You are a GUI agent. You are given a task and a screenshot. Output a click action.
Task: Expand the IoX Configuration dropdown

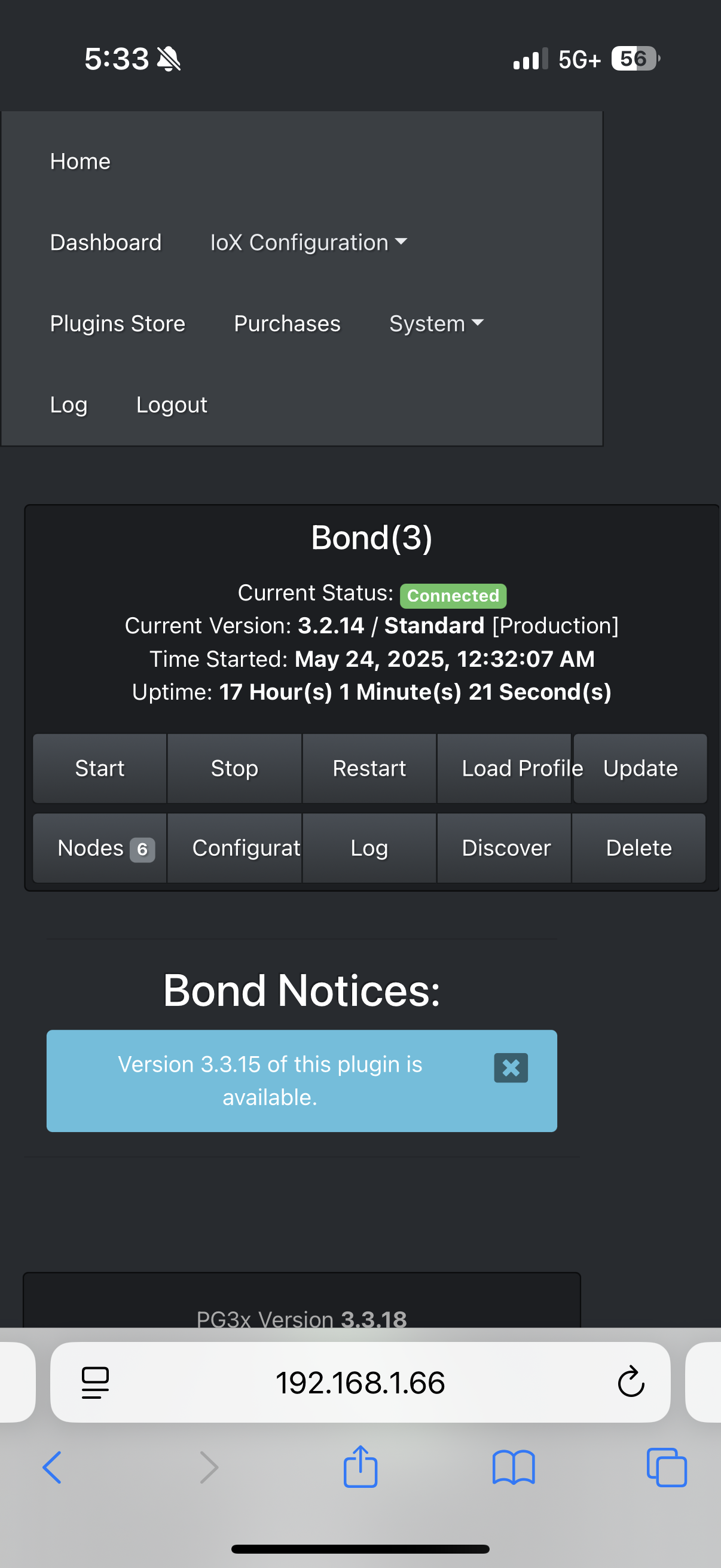pos(308,242)
